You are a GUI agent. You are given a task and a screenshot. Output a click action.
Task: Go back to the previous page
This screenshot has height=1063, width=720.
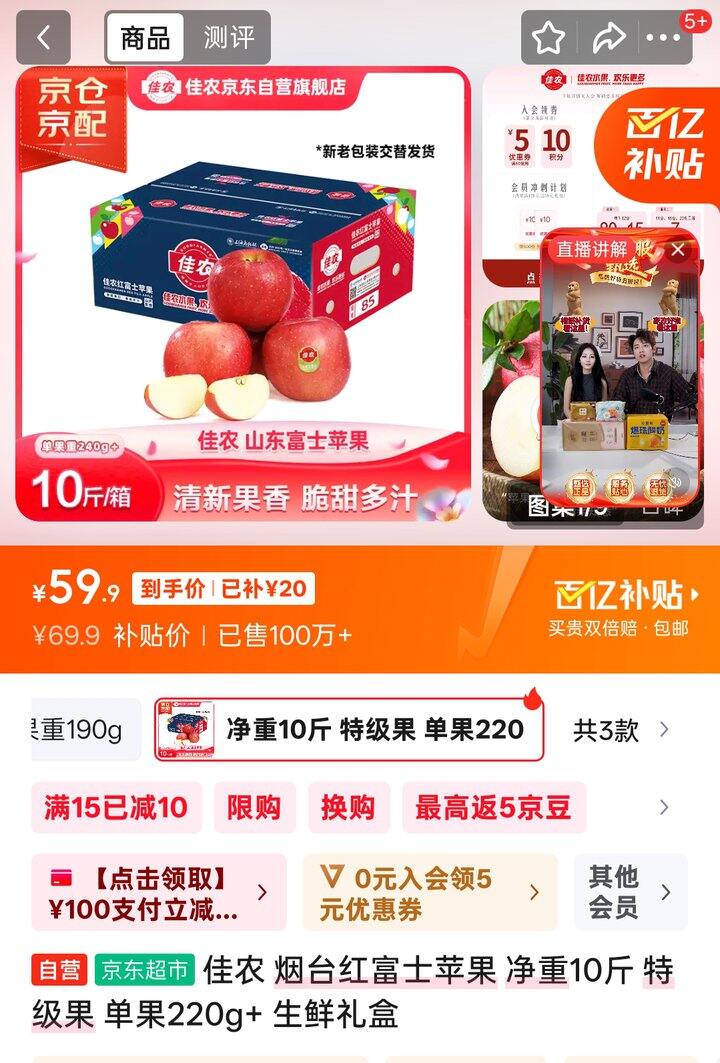(43, 38)
